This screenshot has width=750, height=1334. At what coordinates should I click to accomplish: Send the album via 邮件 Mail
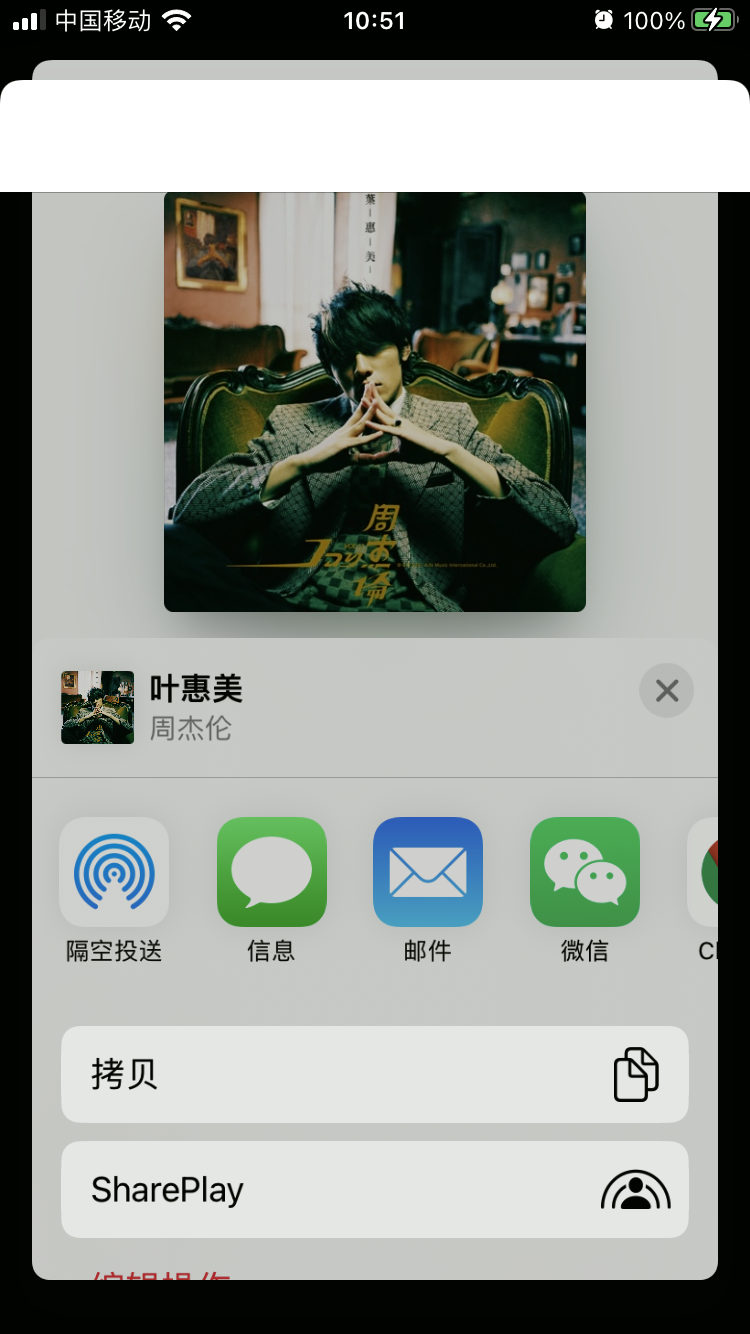point(428,872)
